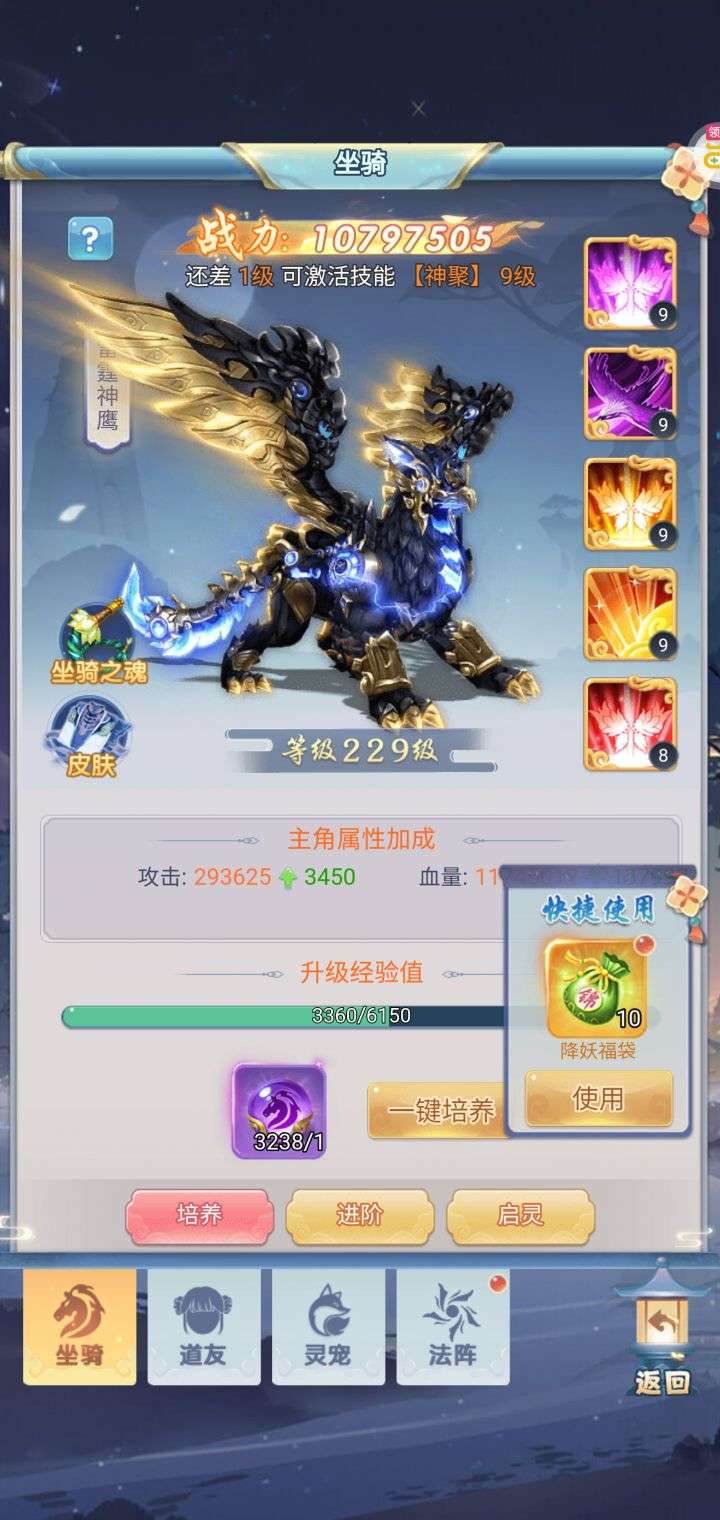Select the 坐骑 bottom tab
The height and width of the screenshot is (1520, 720).
tap(80, 1327)
